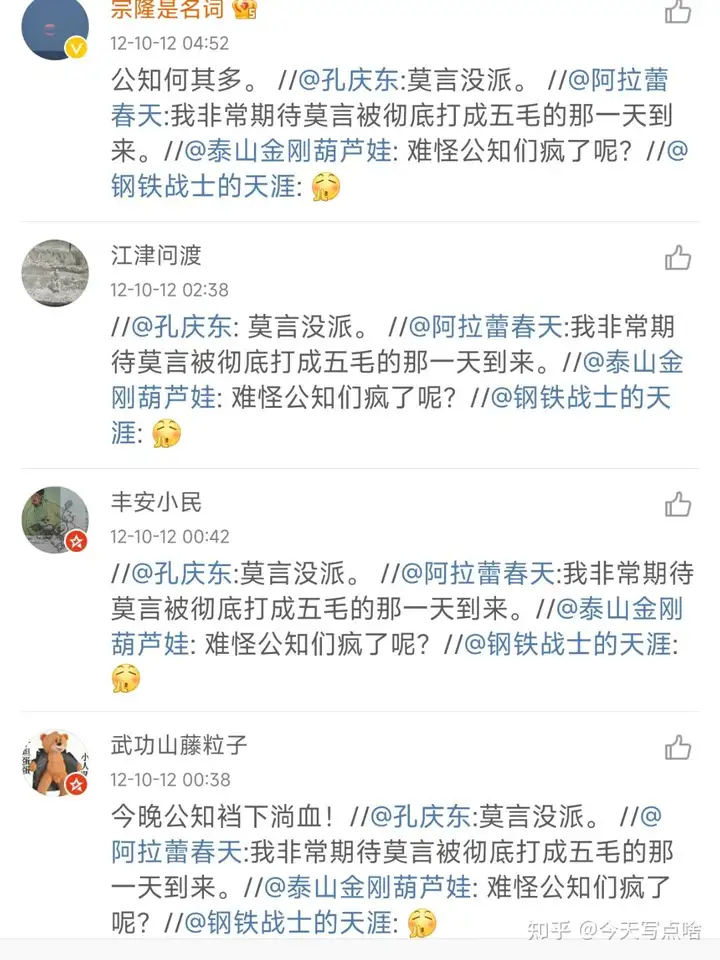Open 江津问渡's profile avatar
Viewport: 720px width, 960px height.
pos(55,272)
